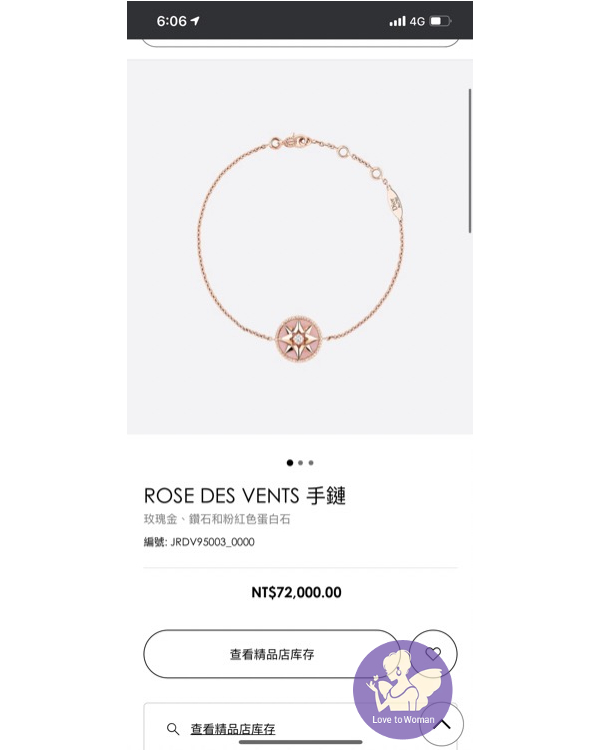The image size is (600, 750).
Task: Add the bracelet to wishlist with the heart
Action: click(x=433, y=653)
